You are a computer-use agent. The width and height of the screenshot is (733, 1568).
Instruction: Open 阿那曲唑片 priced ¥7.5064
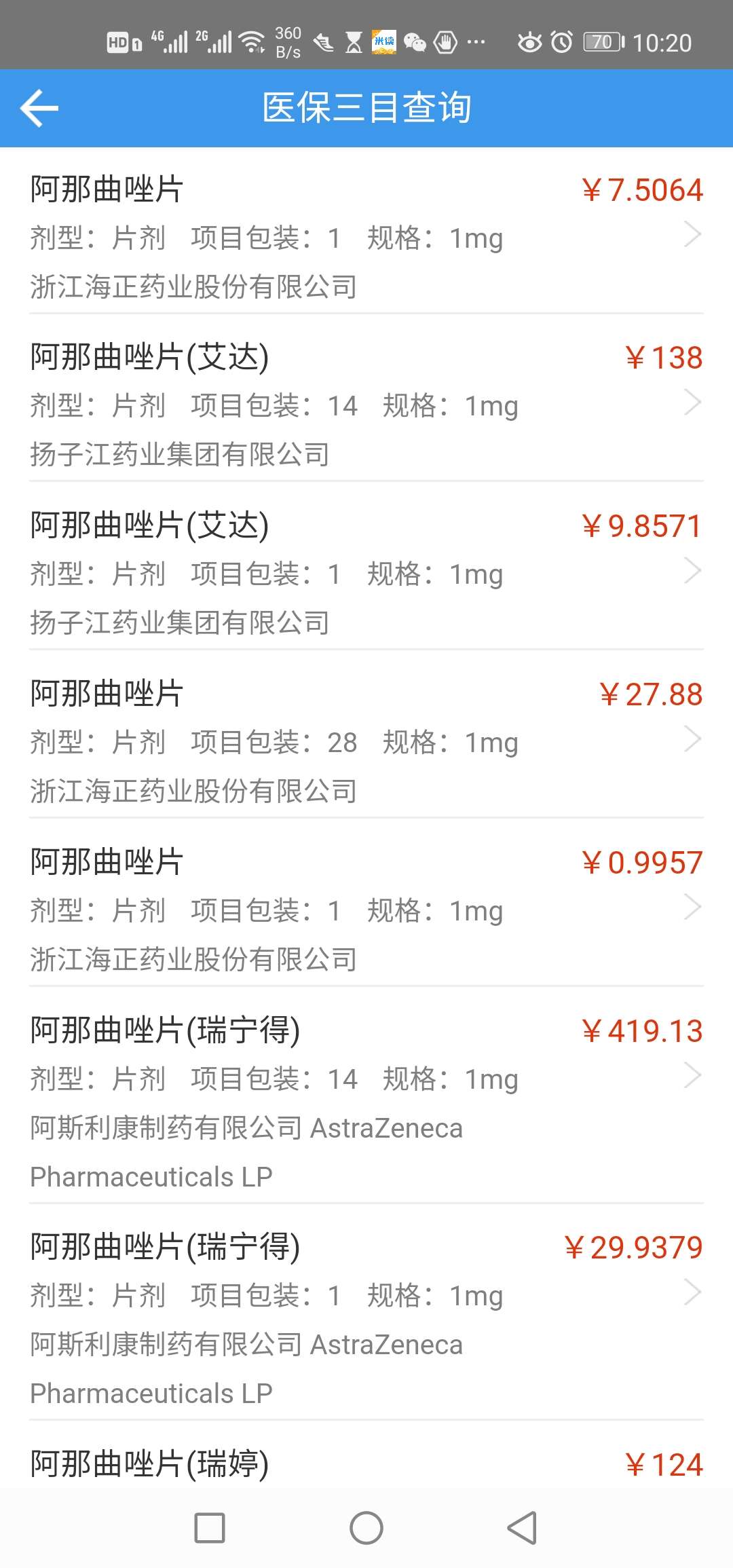pyautogui.click(x=366, y=236)
